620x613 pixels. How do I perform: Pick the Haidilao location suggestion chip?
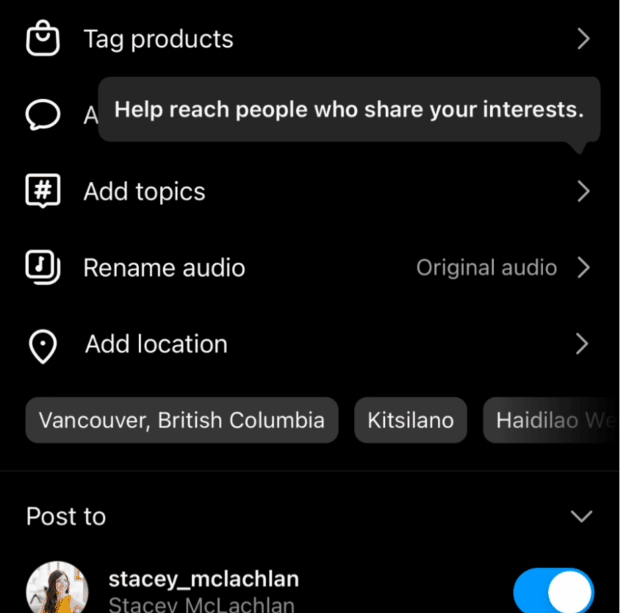tap(551, 421)
